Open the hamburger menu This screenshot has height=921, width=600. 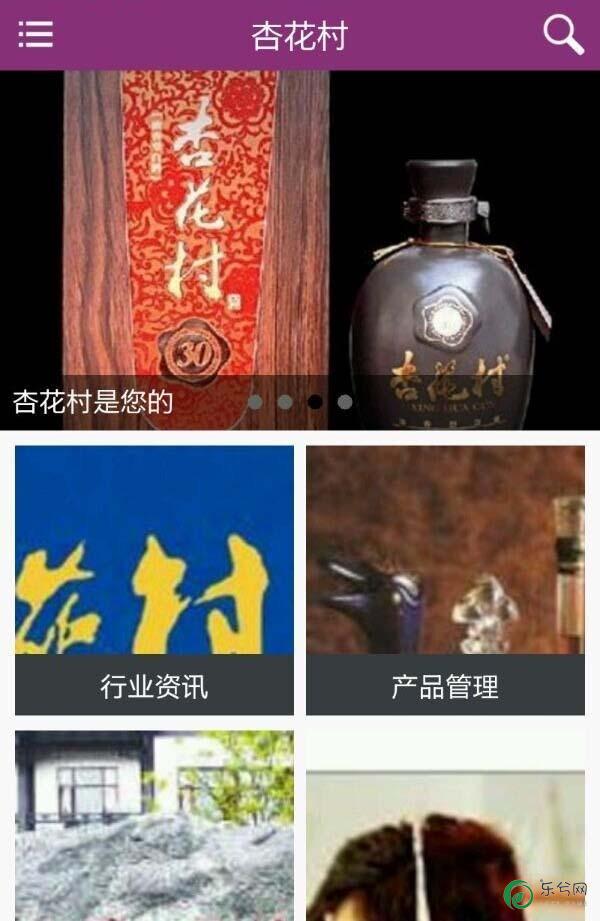35,35
